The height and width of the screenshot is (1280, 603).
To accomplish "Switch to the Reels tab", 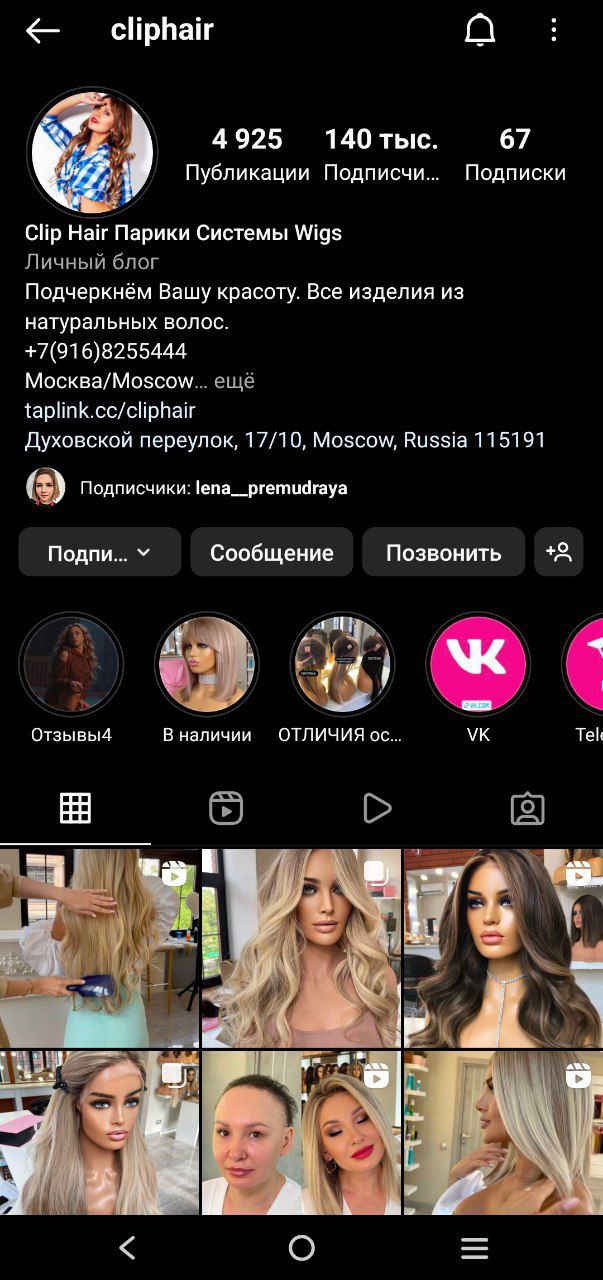I will point(226,808).
